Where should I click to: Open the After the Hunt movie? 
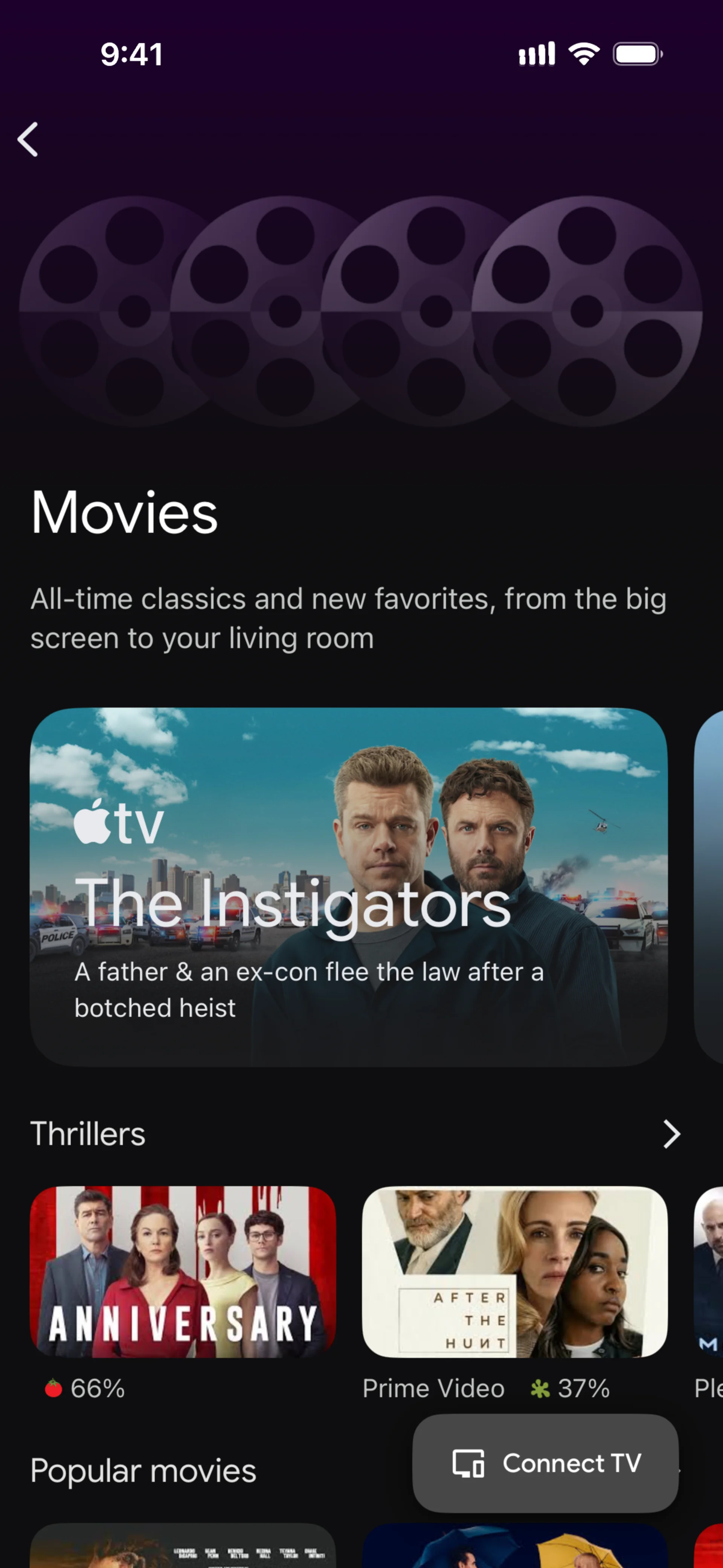pos(514,1272)
